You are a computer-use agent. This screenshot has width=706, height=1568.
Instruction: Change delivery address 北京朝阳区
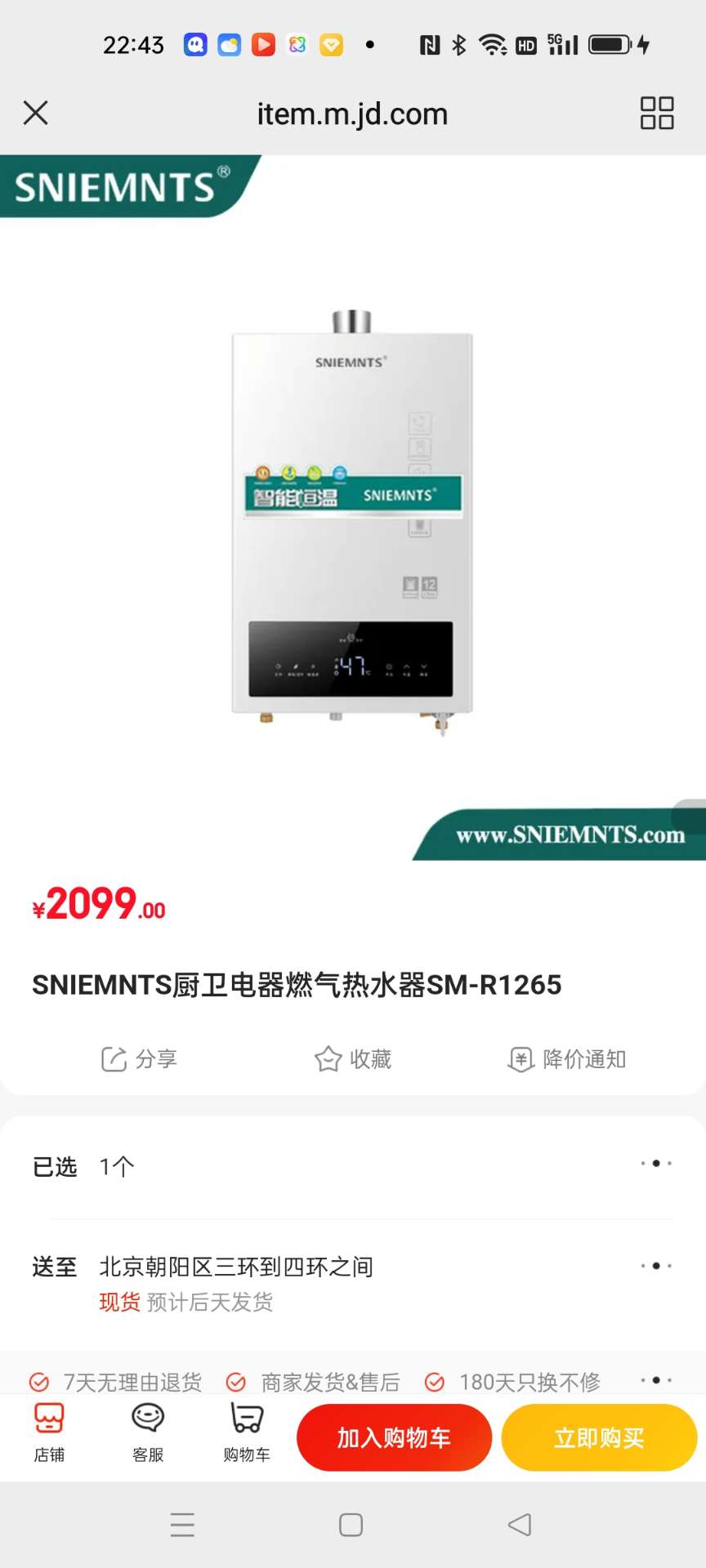[x=353, y=1267]
